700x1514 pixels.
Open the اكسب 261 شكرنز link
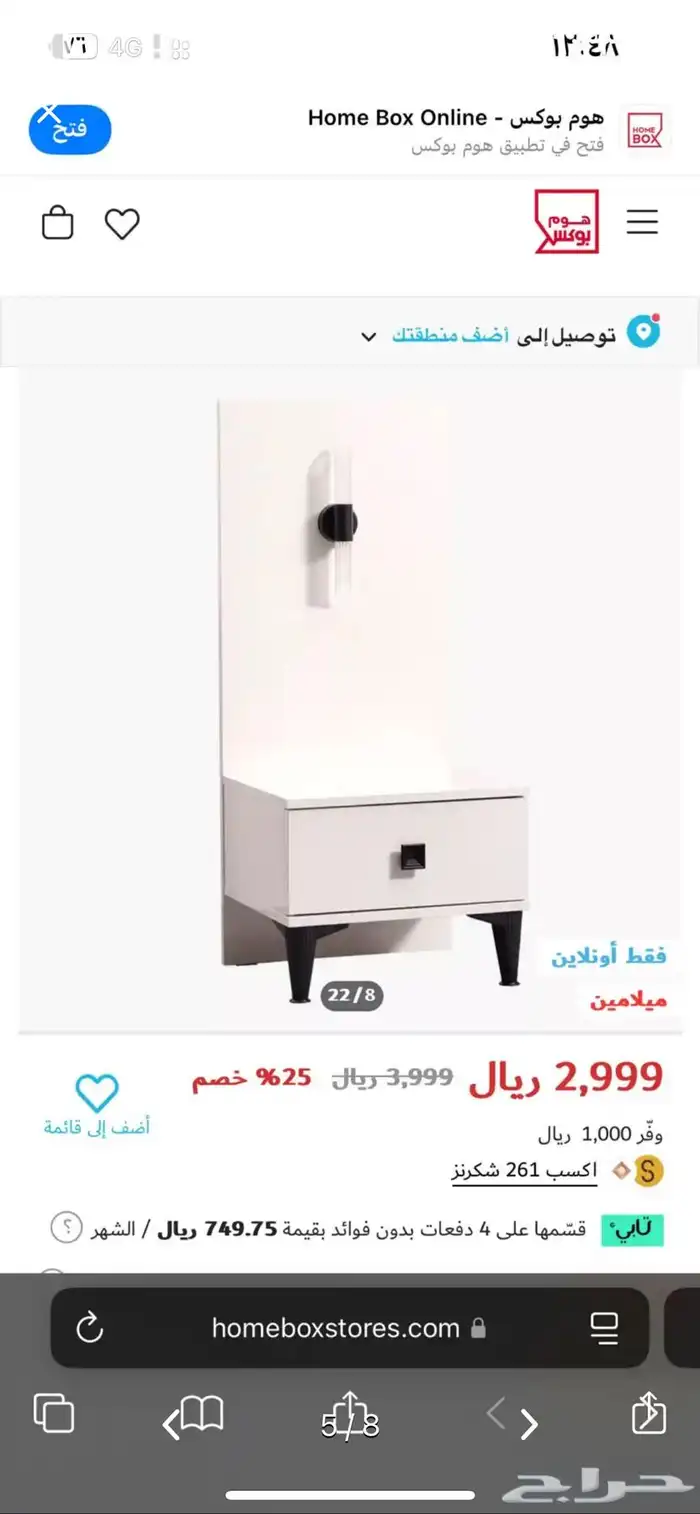point(524,1170)
